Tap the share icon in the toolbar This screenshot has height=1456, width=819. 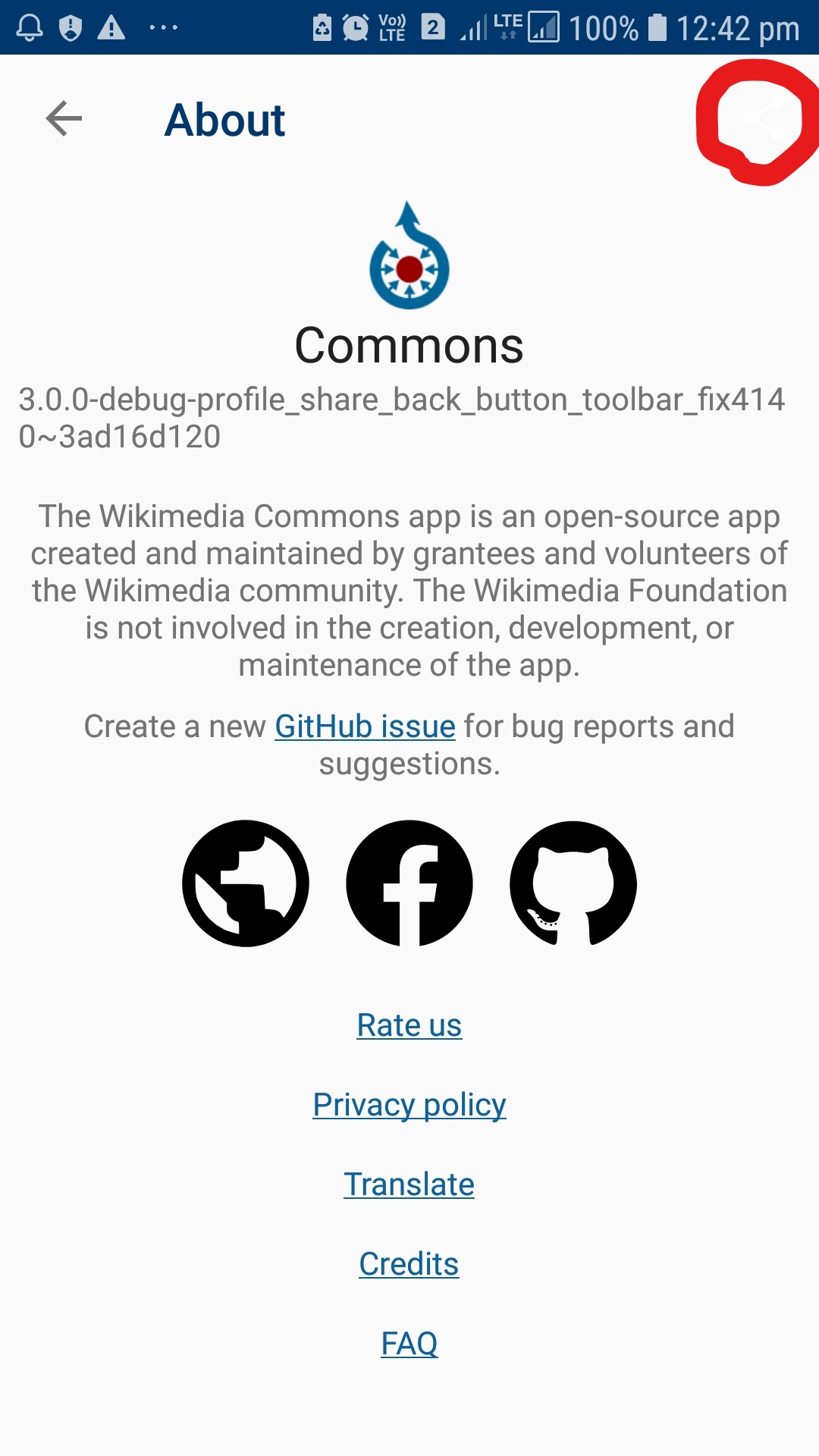pos(764,120)
